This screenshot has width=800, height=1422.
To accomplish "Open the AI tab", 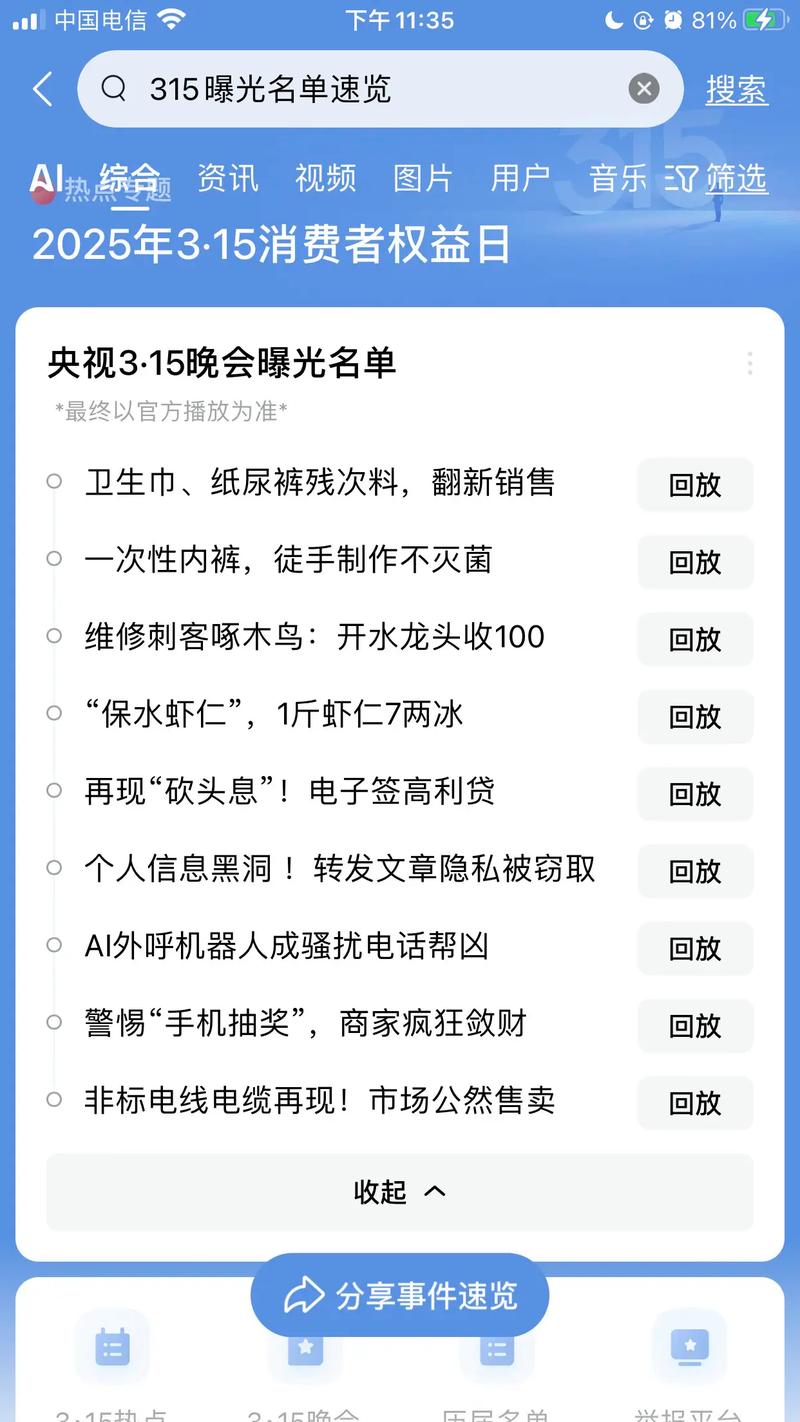I will coord(46,179).
